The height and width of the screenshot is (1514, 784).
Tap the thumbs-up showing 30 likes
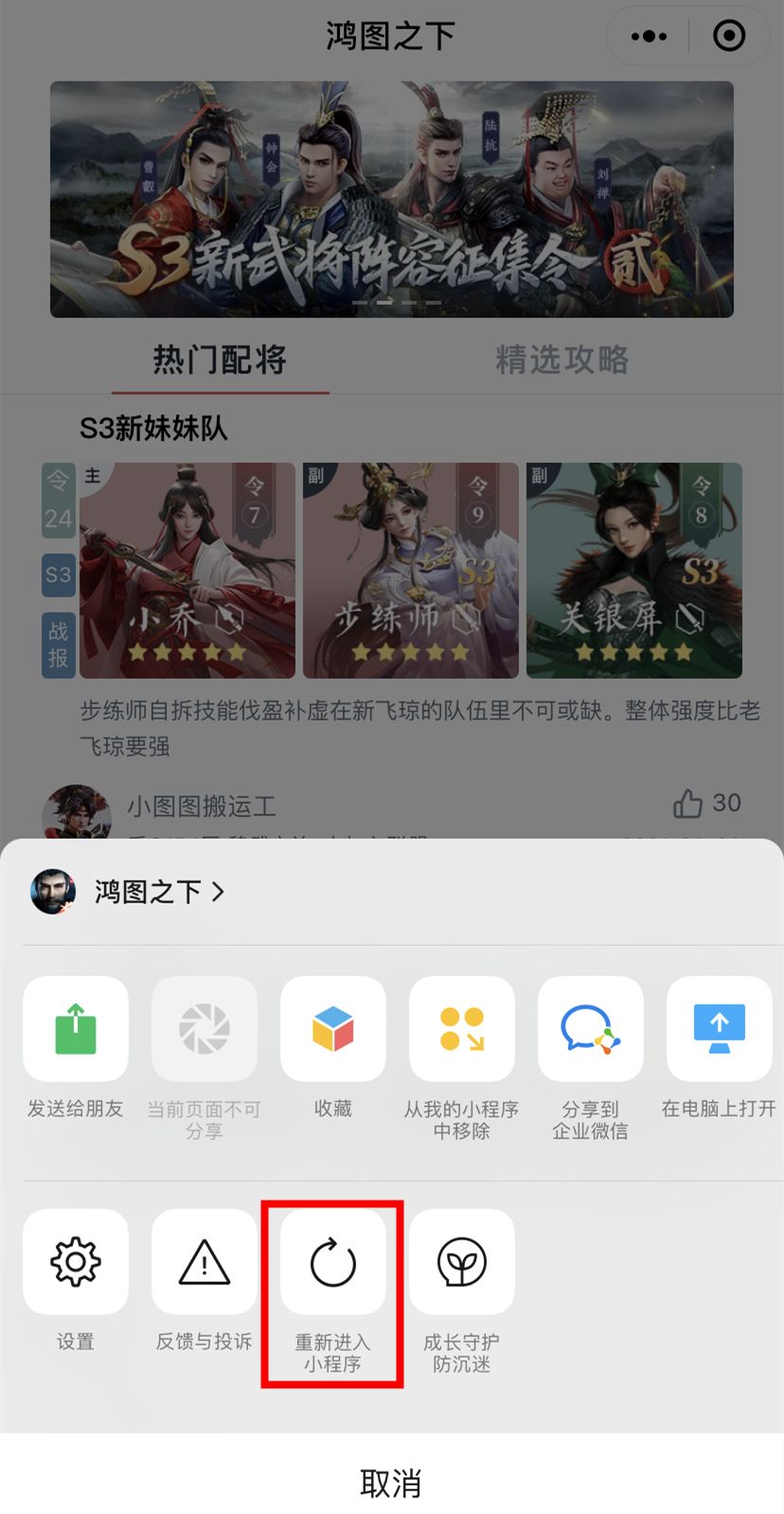(x=688, y=803)
